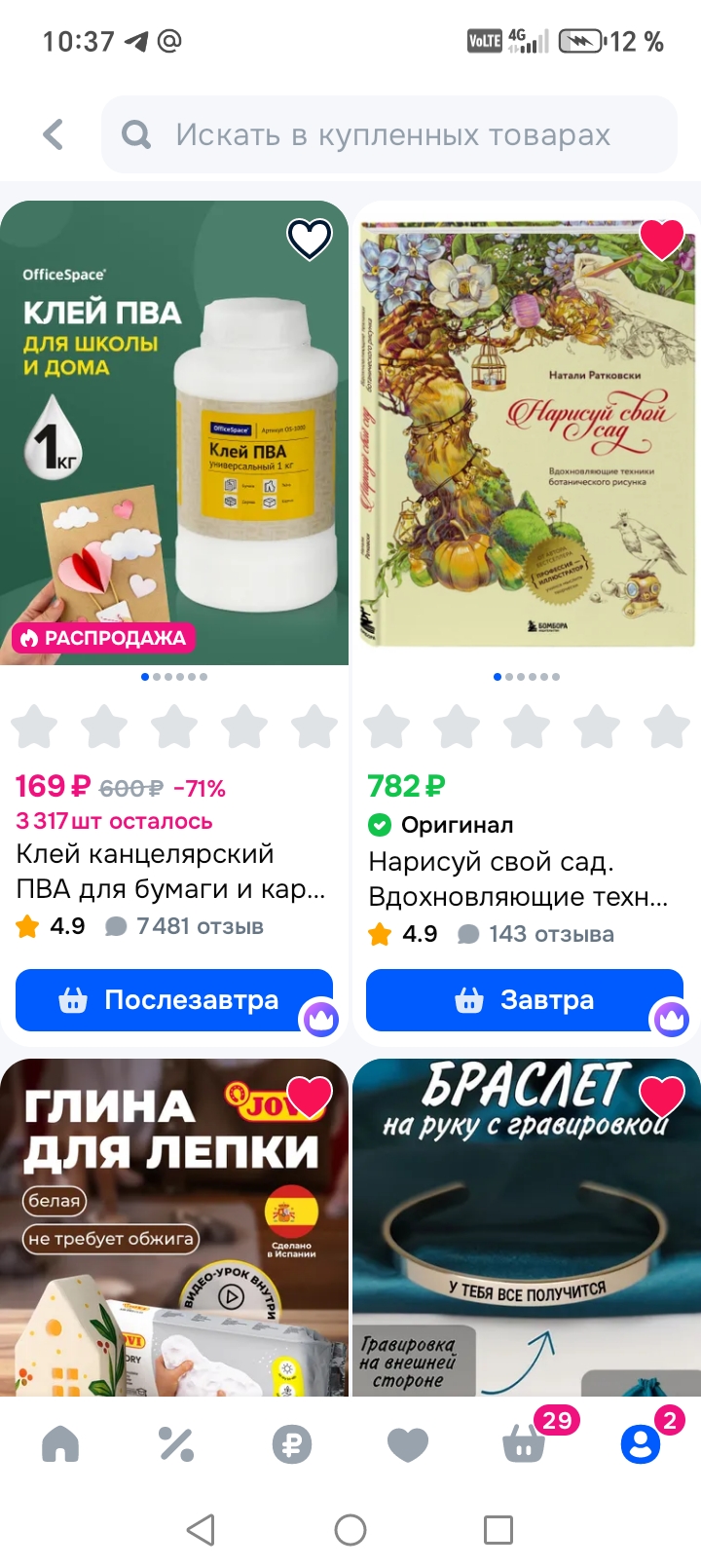Open the ruble finance tab
The height and width of the screenshot is (1568, 701).
292,1443
